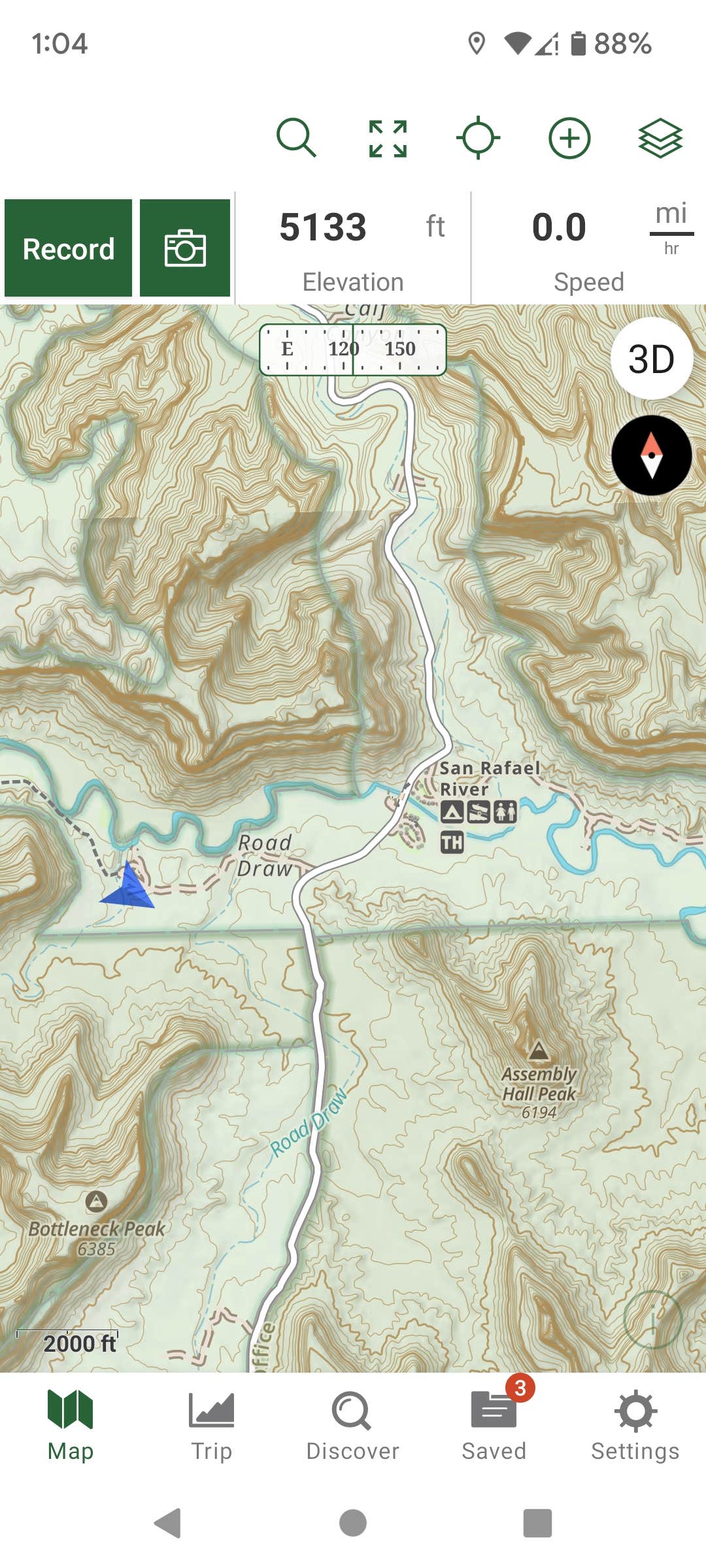Viewport: 706px width, 1568px height.
Task: Open the map layers picker icon
Action: tap(660, 137)
